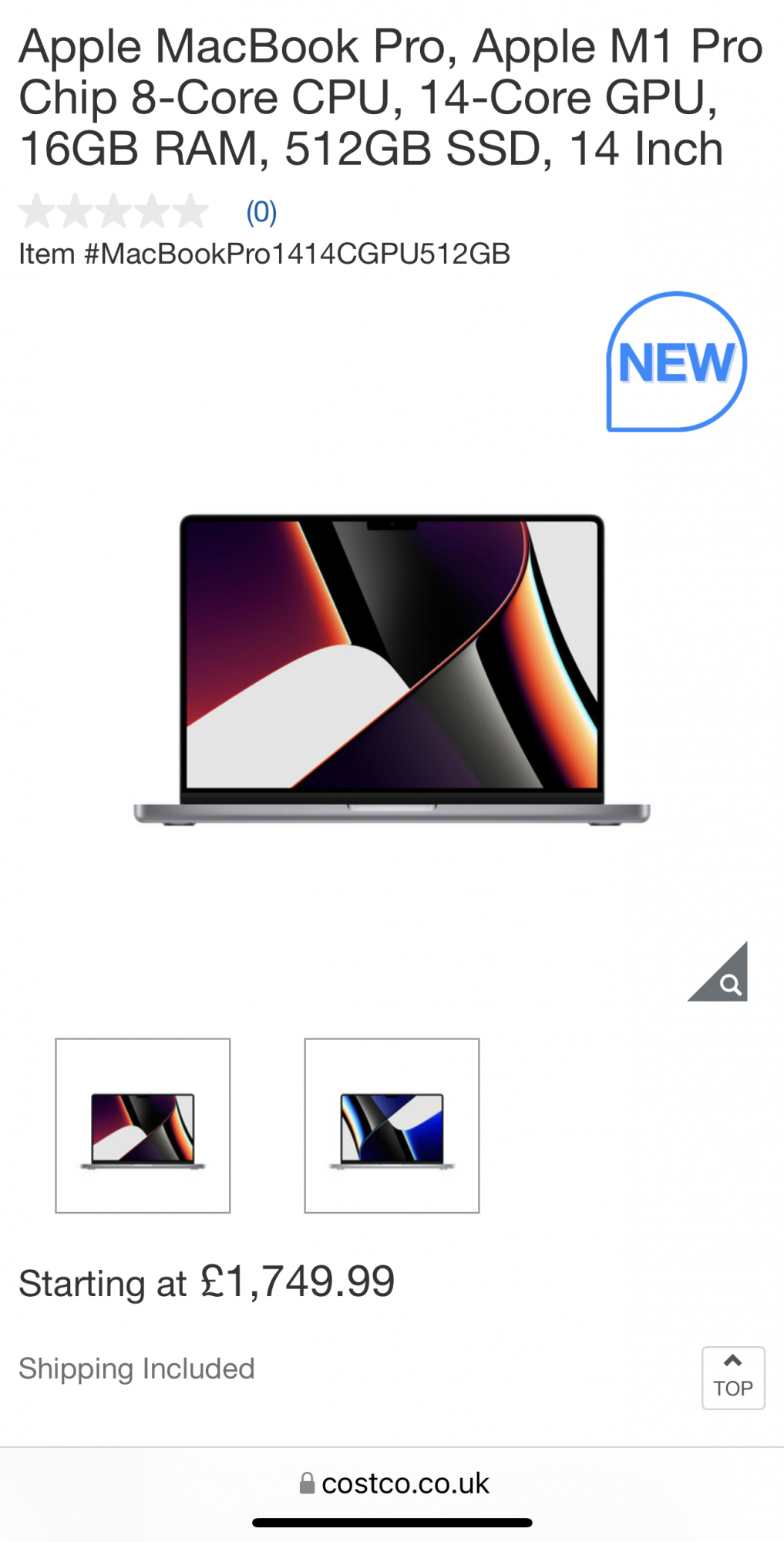
Task: Open the (0) reviews link
Action: point(261,212)
